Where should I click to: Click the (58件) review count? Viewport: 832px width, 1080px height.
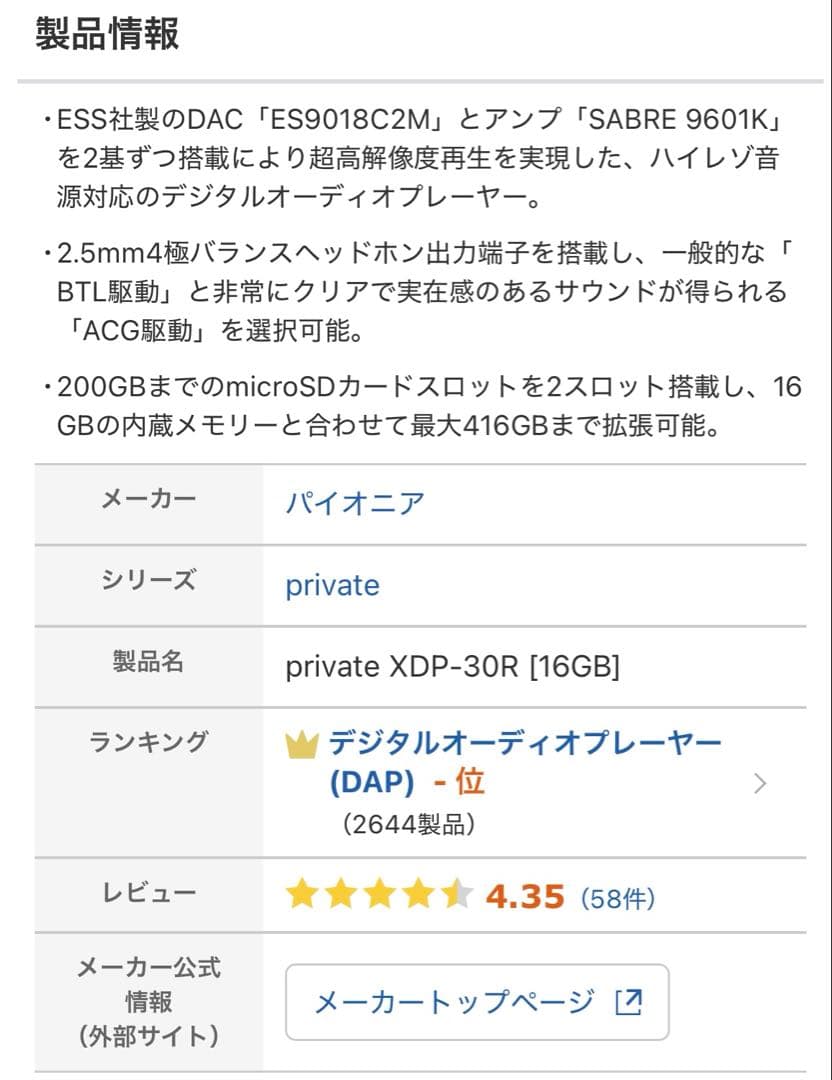point(617,896)
